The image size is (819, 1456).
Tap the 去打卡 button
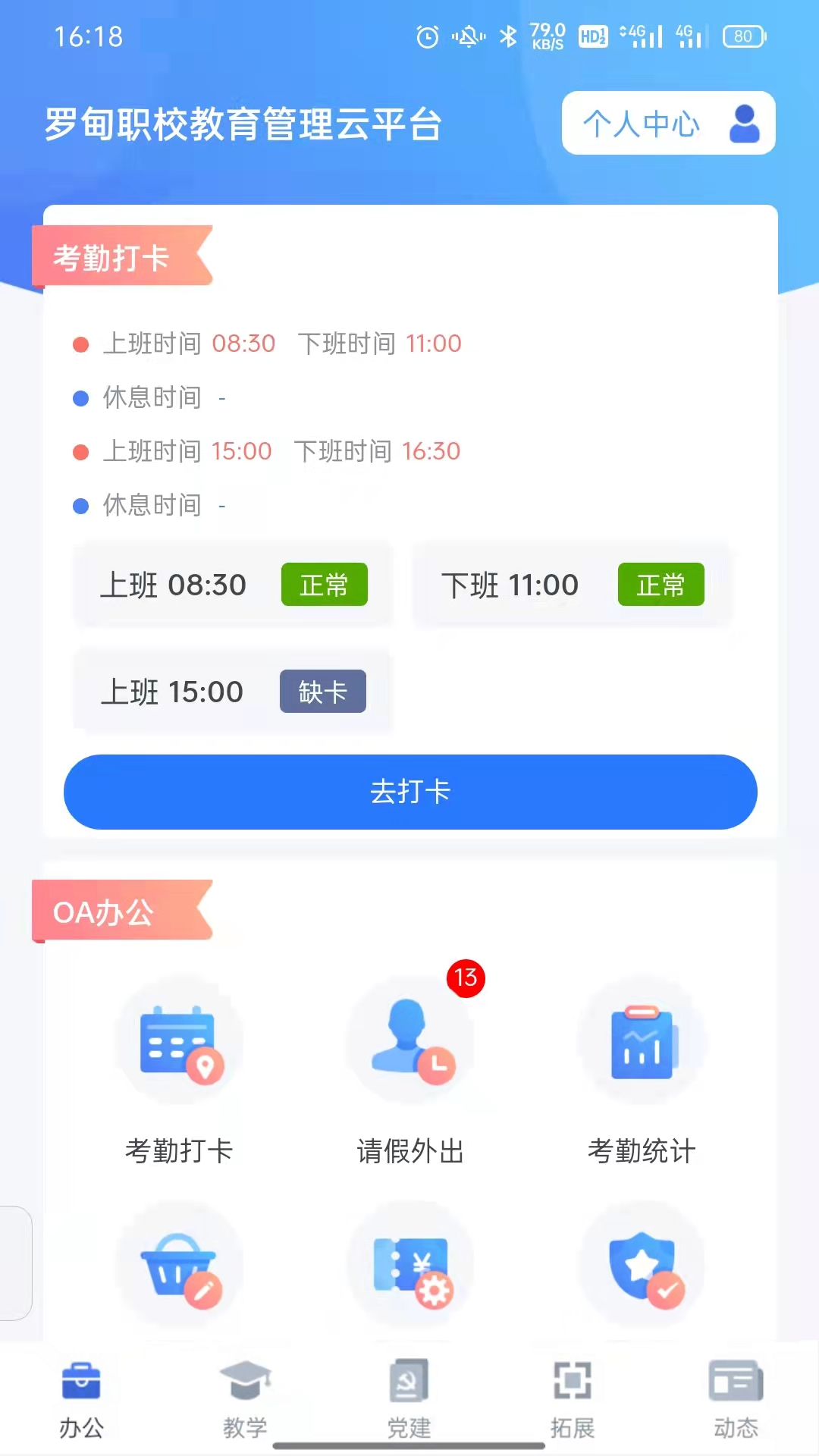click(409, 792)
